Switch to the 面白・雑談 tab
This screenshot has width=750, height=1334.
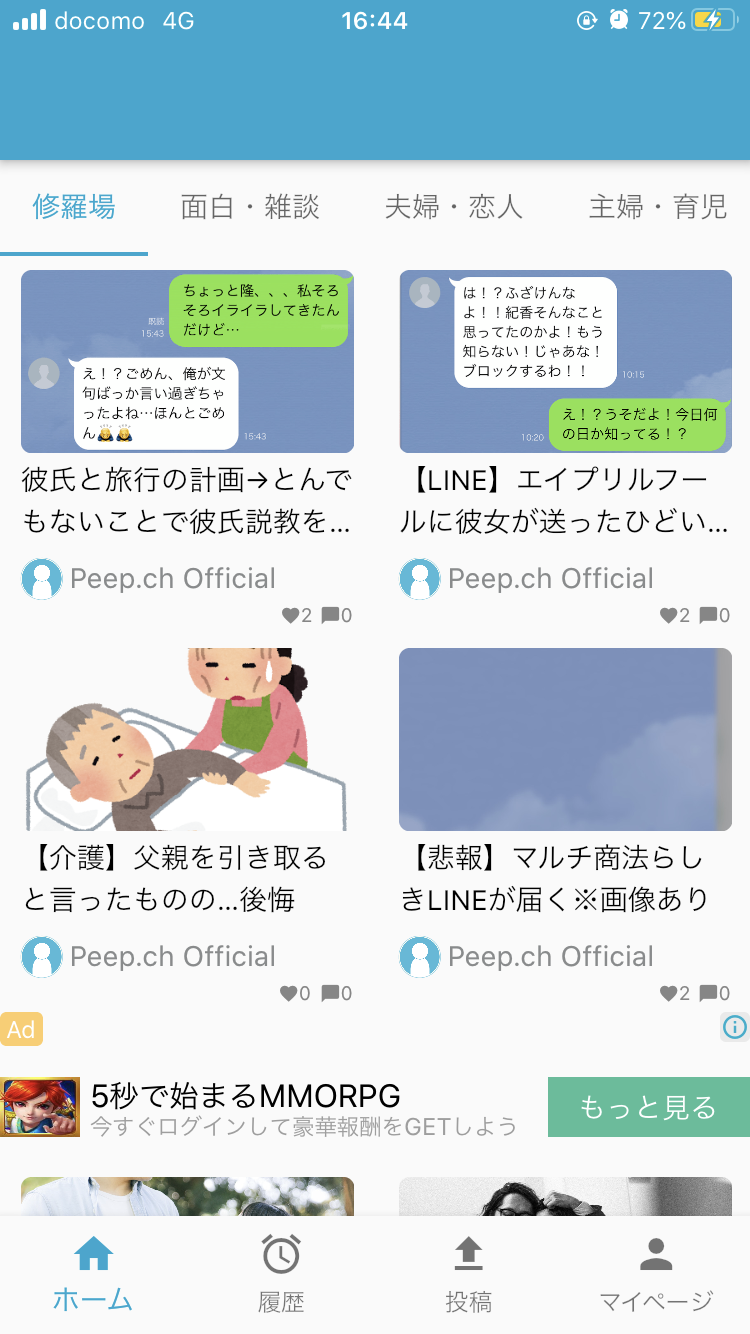point(250,207)
